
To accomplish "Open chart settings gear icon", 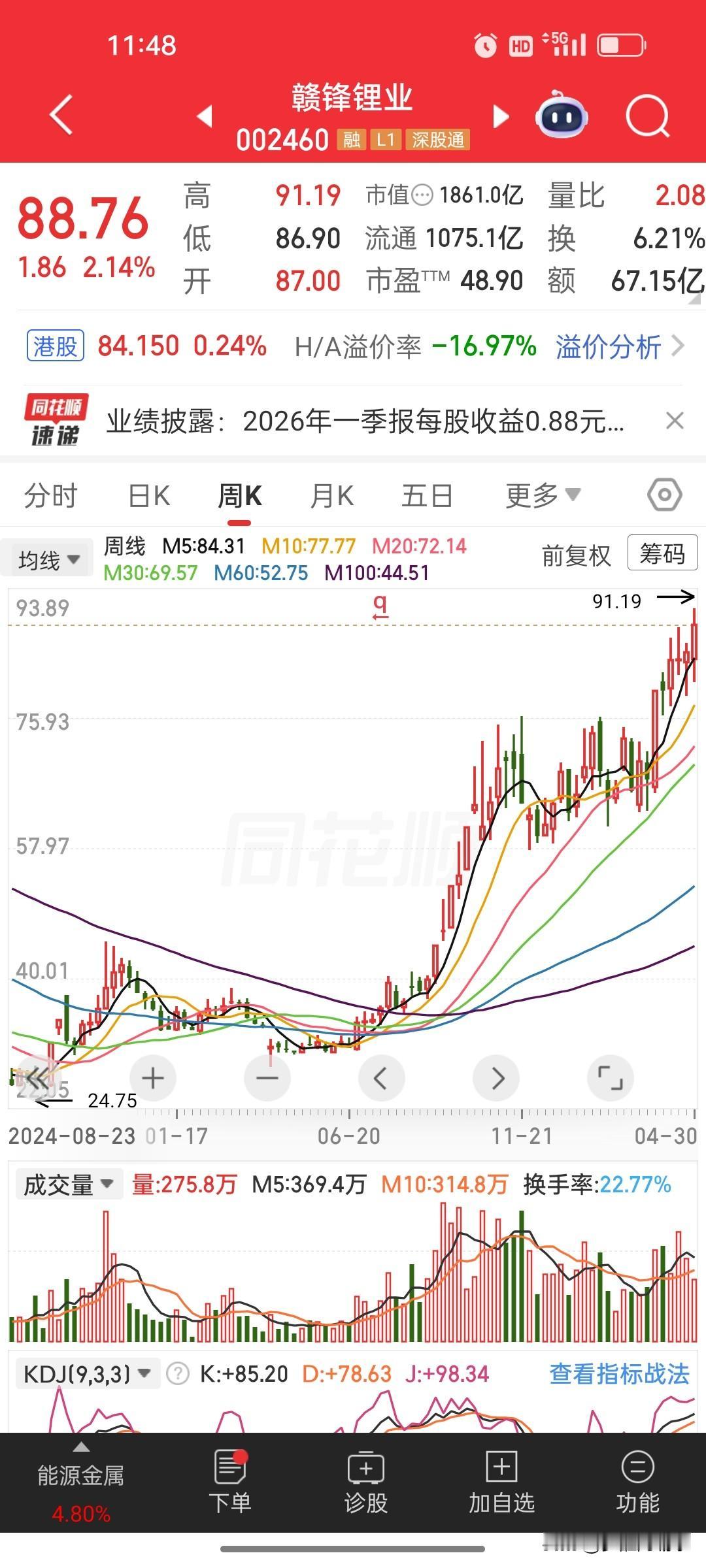I will point(664,495).
